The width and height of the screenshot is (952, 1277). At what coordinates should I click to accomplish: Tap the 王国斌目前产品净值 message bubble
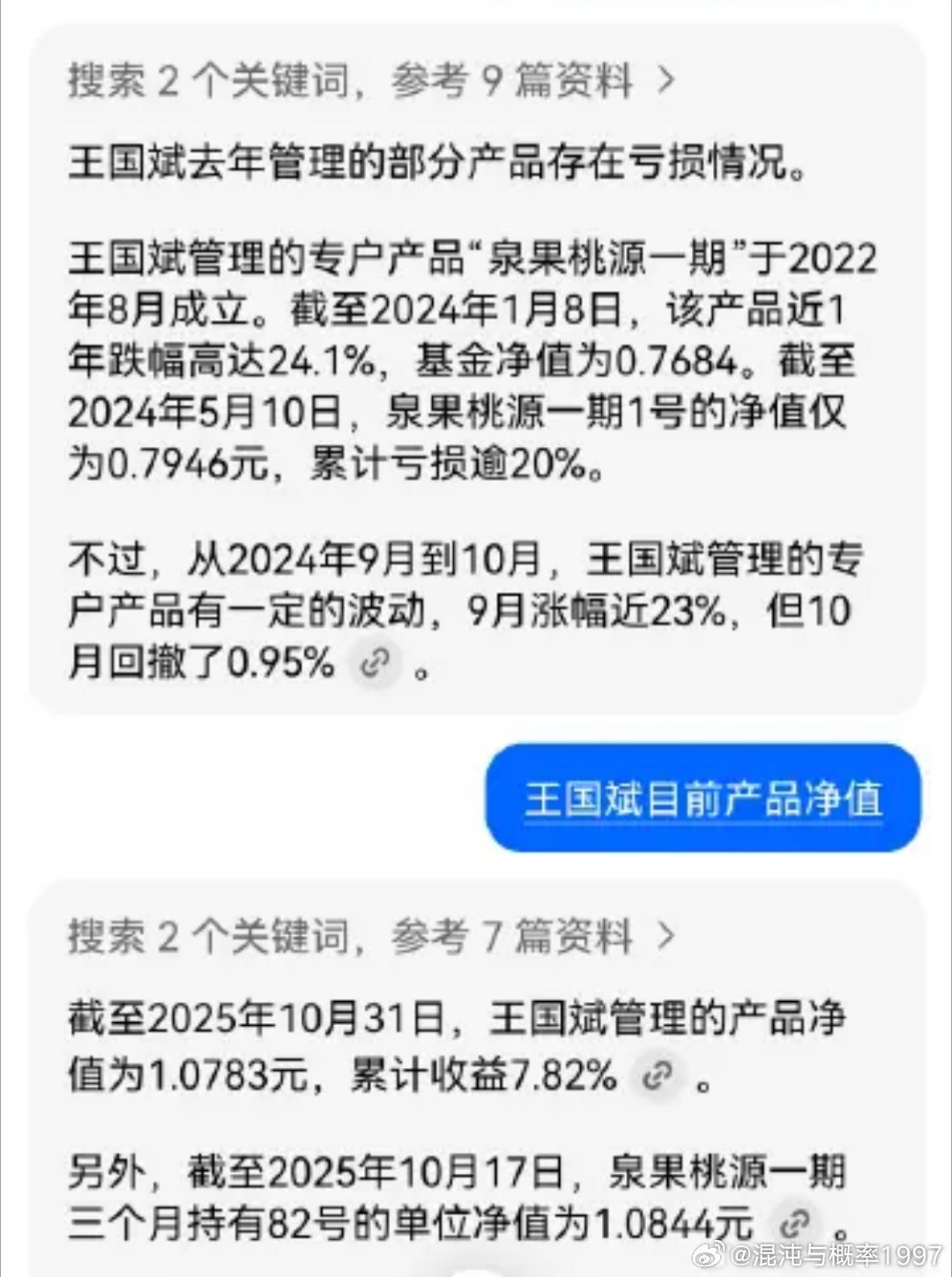coord(703,798)
